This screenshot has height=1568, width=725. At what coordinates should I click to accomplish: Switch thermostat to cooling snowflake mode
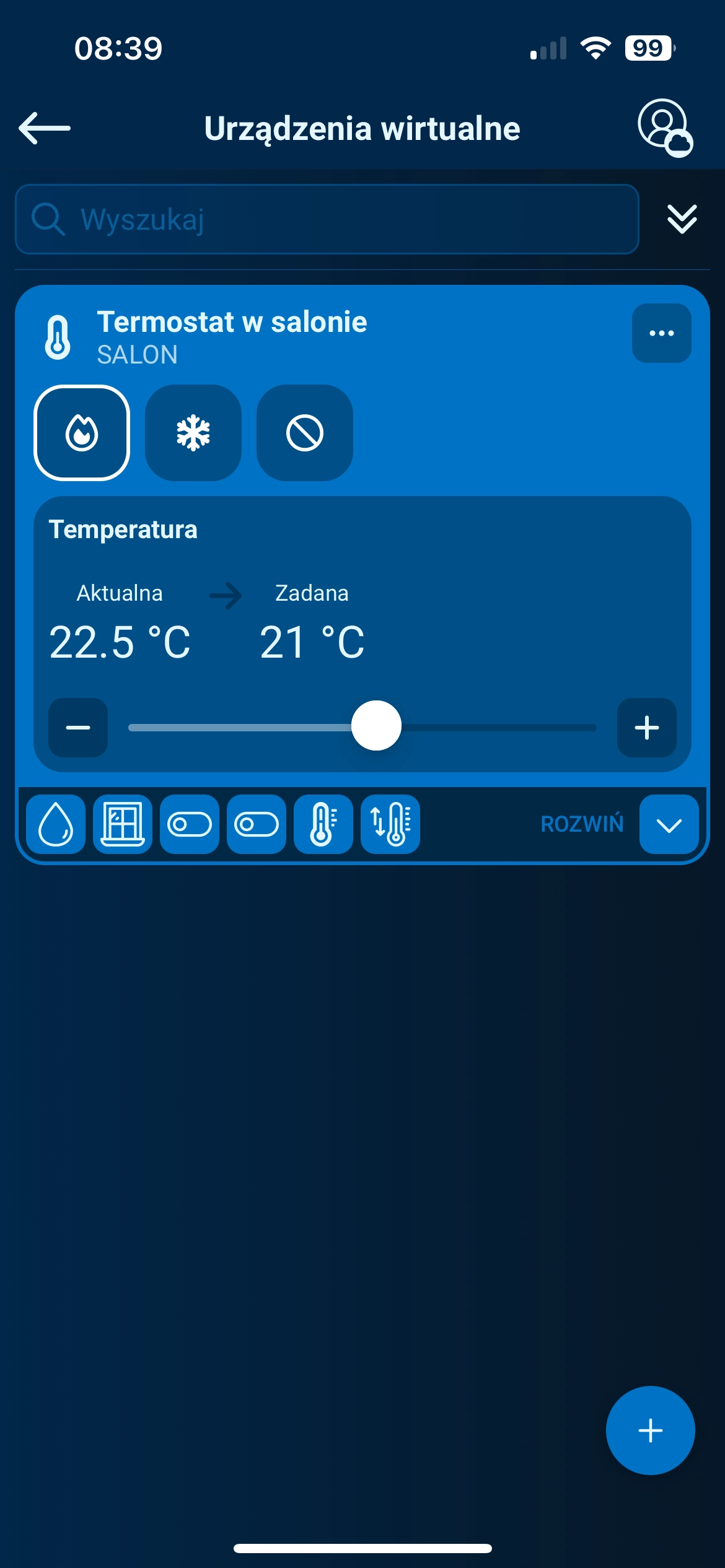(x=193, y=433)
